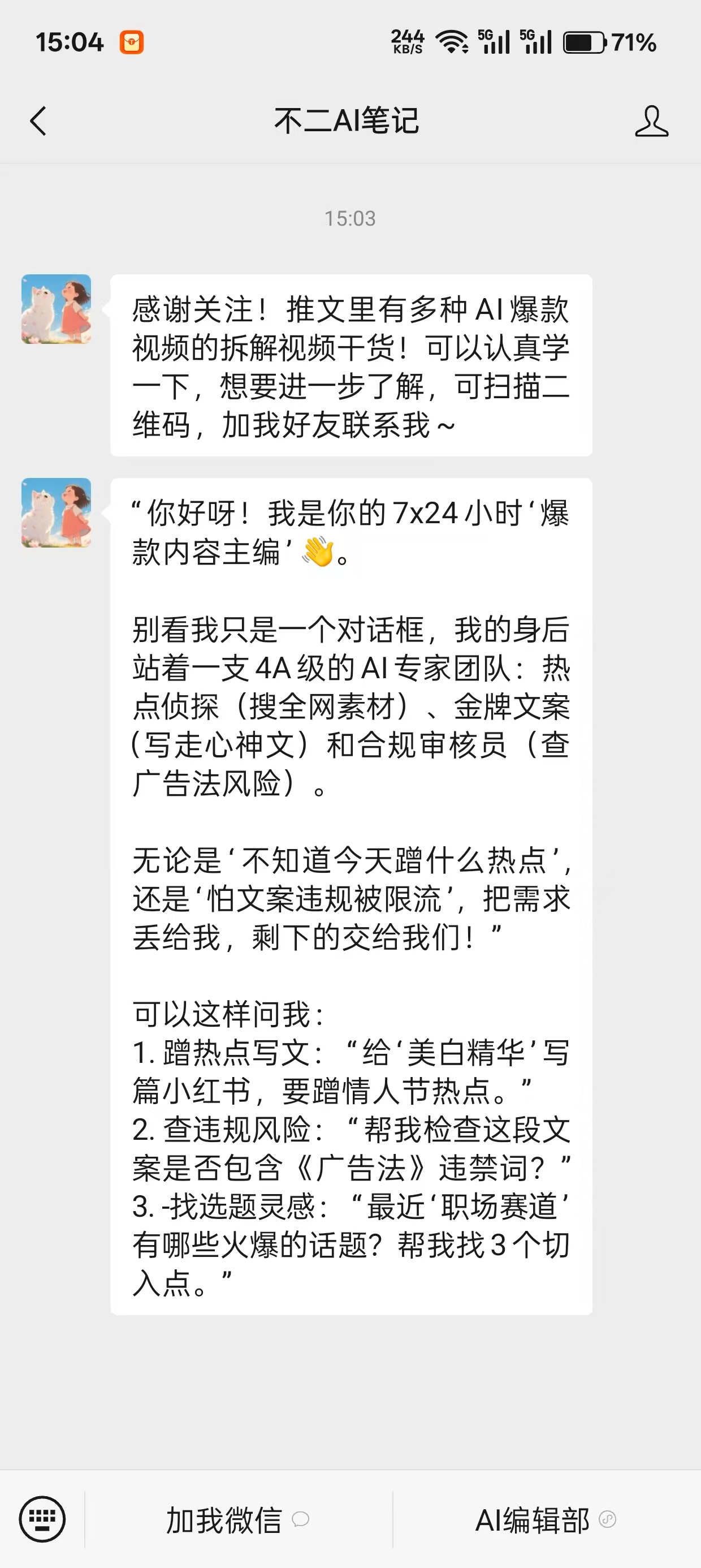Open the AI编辑部 menu link
701x1568 pixels.
pos(545,1520)
